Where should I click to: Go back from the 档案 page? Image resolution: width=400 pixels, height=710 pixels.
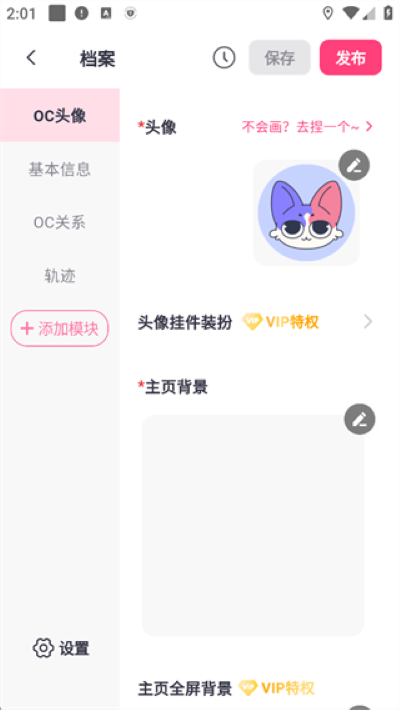click(31, 58)
